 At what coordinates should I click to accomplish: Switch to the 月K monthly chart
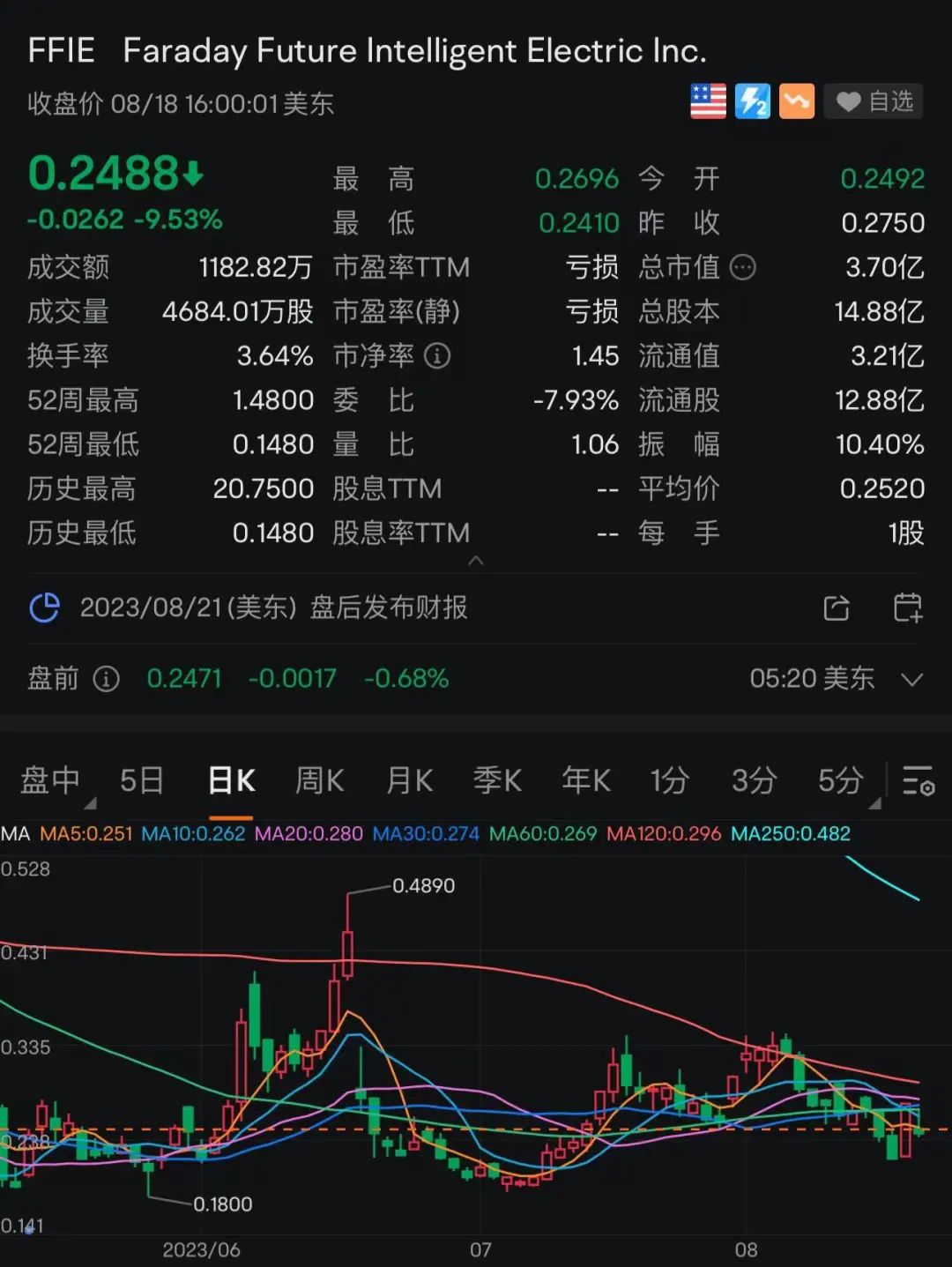tap(410, 780)
